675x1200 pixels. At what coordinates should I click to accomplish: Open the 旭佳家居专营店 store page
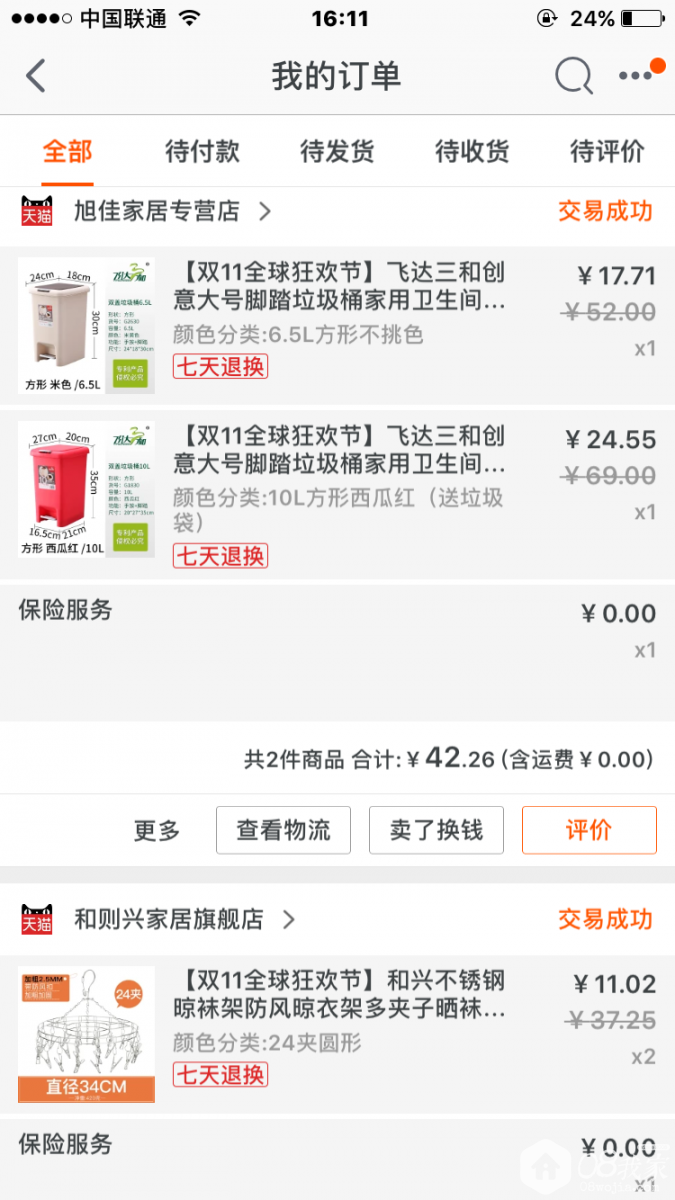(158, 211)
